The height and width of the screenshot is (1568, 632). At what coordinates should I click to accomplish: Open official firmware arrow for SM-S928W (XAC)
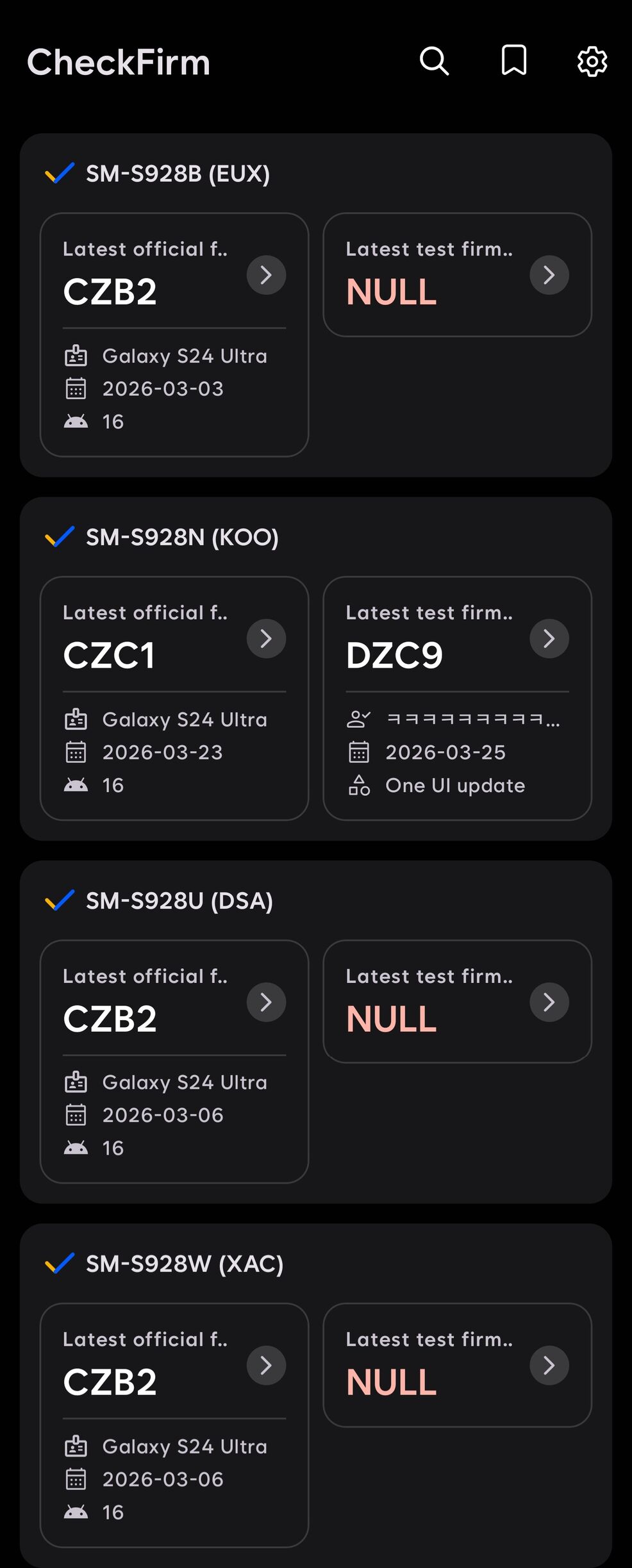[x=266, y=1366]
